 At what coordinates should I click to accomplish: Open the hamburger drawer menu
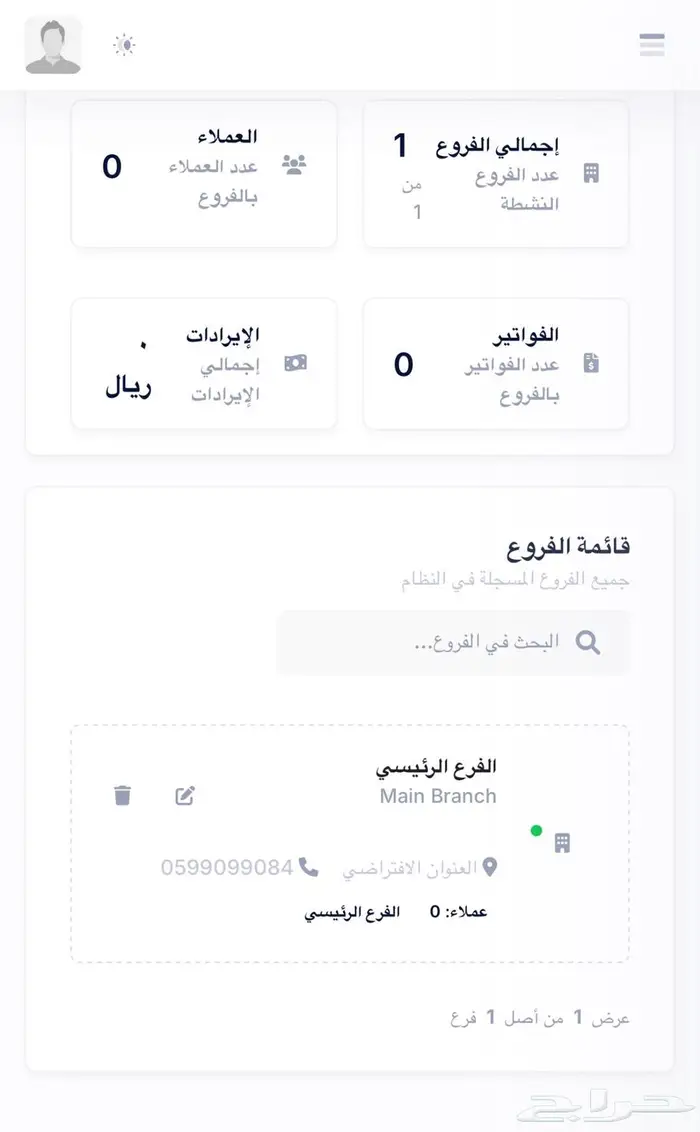coord(652,45)
